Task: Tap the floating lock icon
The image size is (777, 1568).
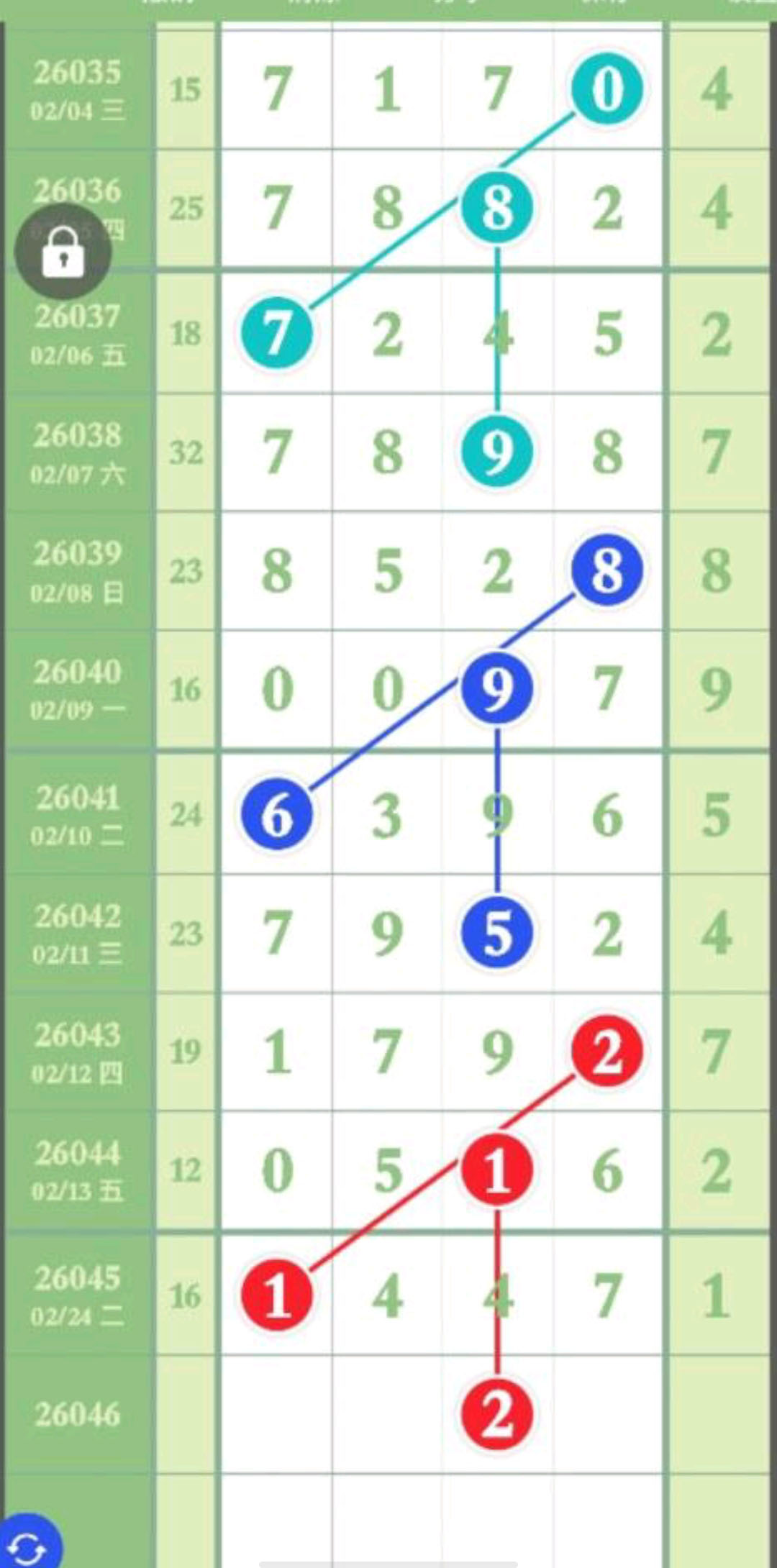Action: pyautogui.click(x=63, y=251)
